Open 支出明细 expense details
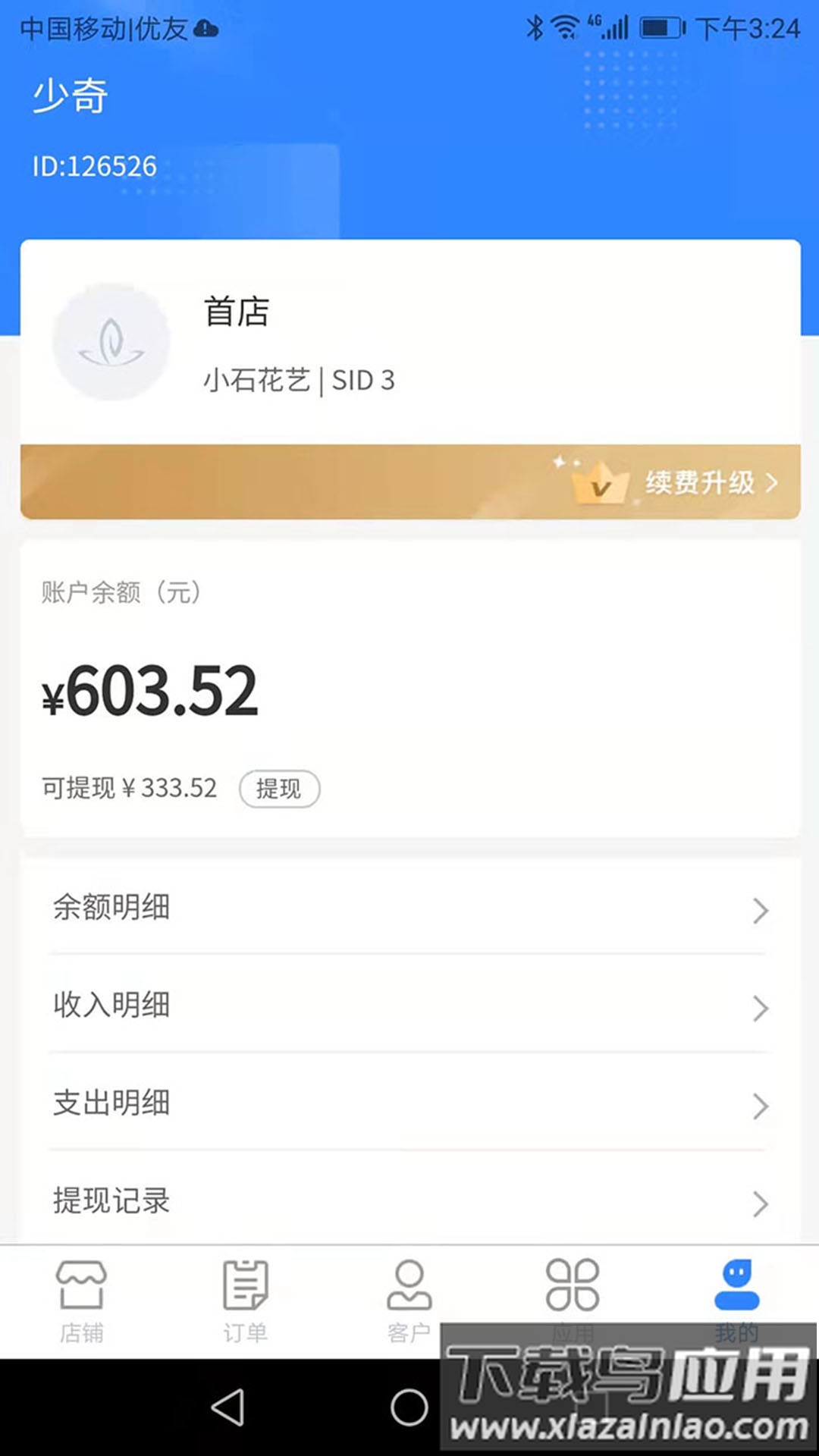The width and height of the screenshot is (819, 1456). click(x=409, y=1103)
